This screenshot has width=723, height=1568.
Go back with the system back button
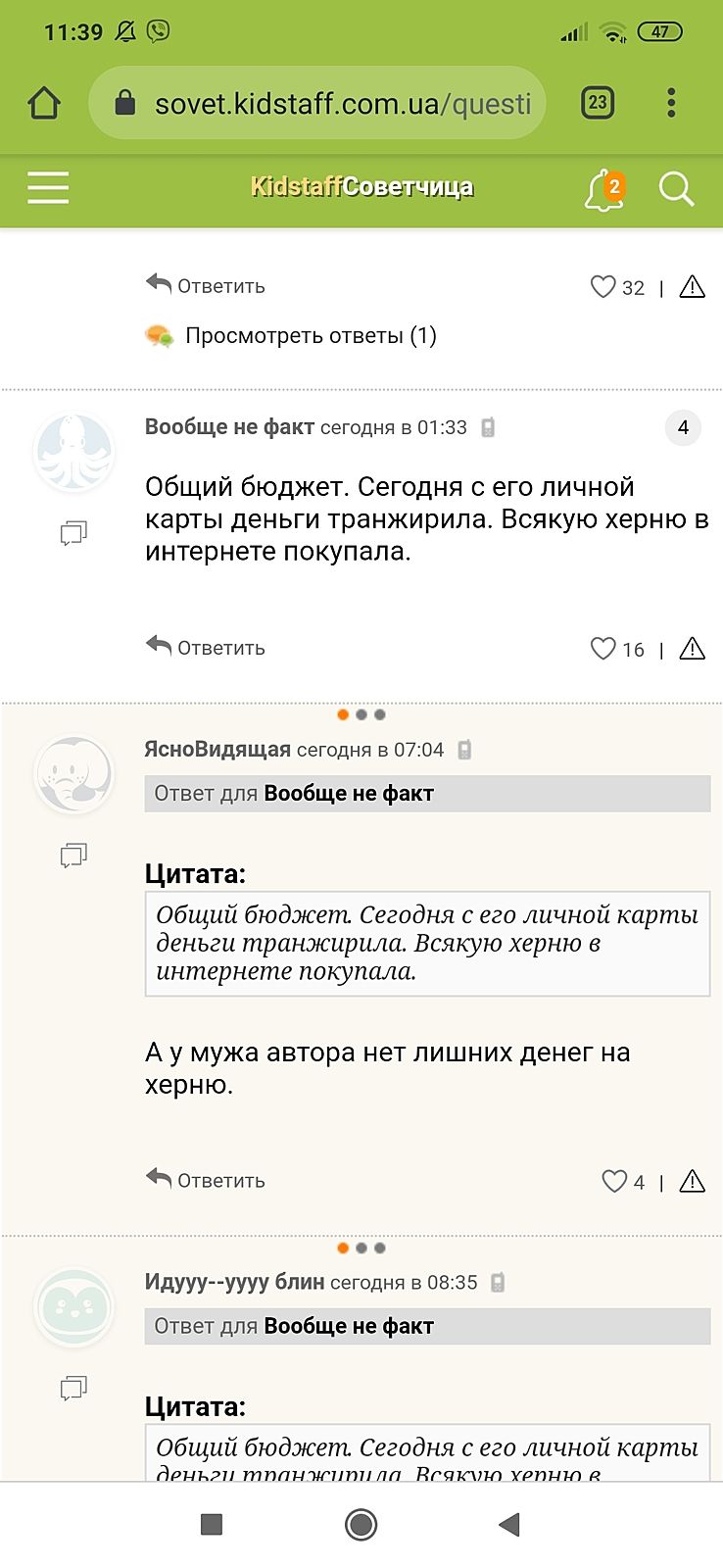click(x=508, y=1524)
